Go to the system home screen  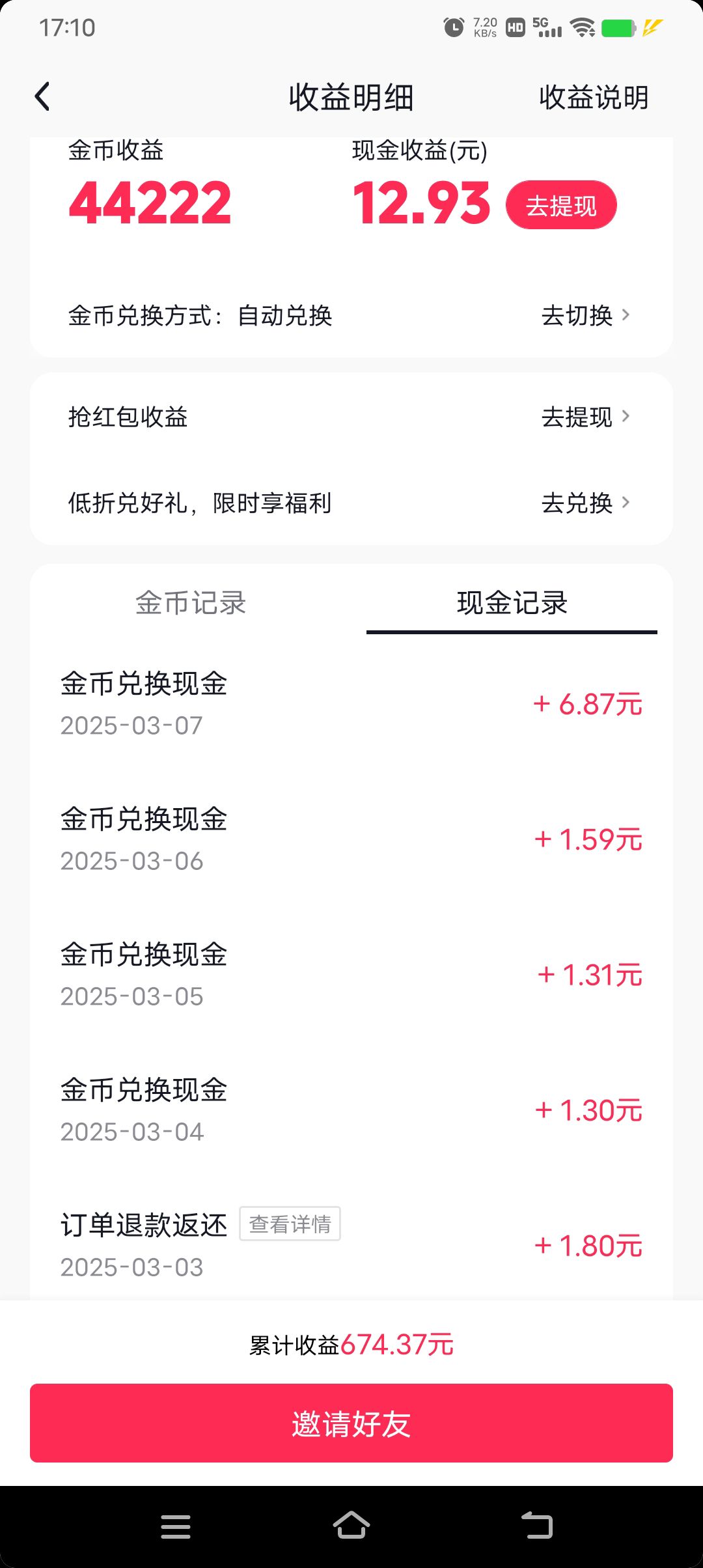pyautogui.click(x=351, y=1526)
